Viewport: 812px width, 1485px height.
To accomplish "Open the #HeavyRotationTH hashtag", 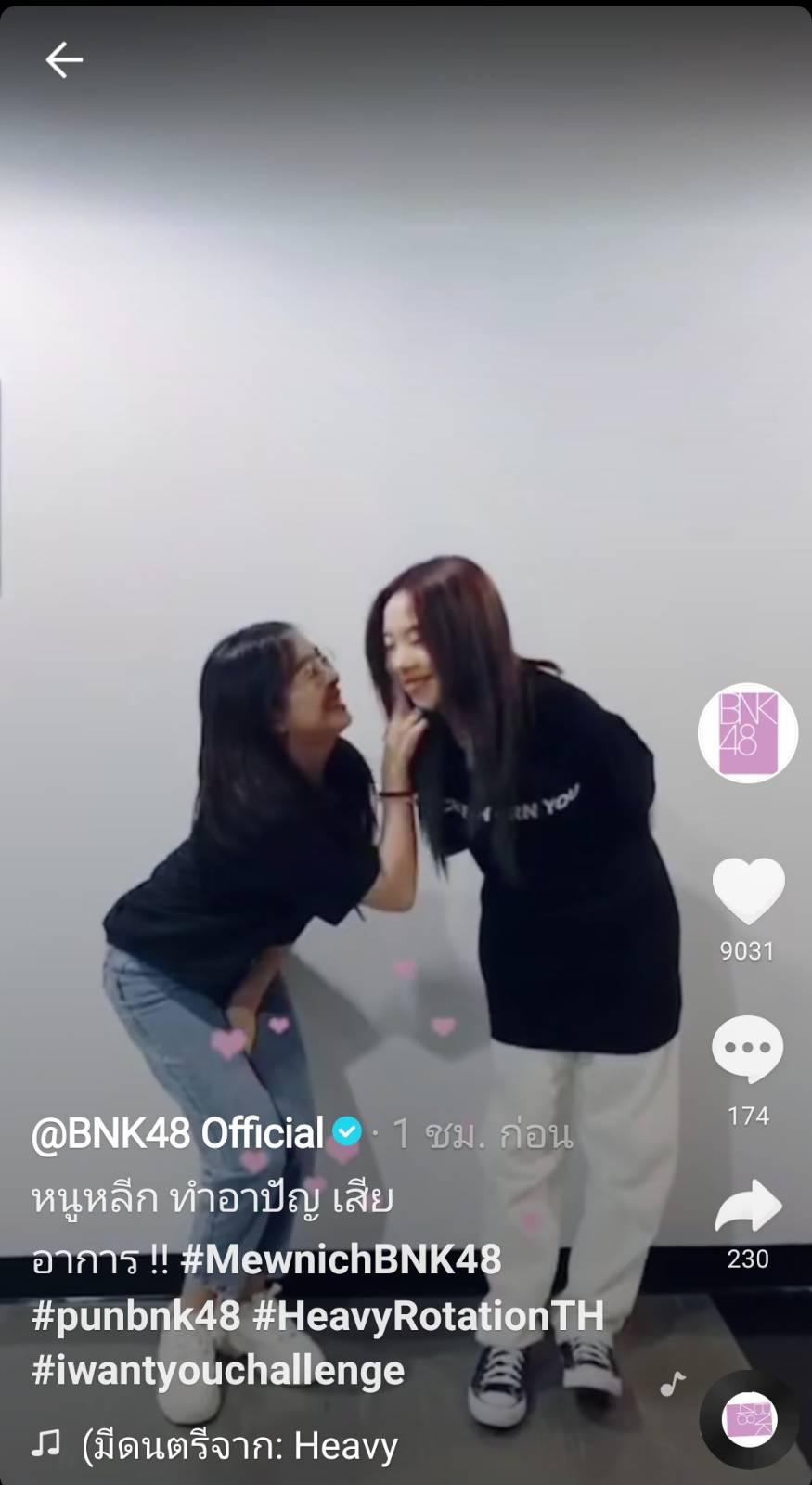I will pyautogui.click(x=429, y=1315).
